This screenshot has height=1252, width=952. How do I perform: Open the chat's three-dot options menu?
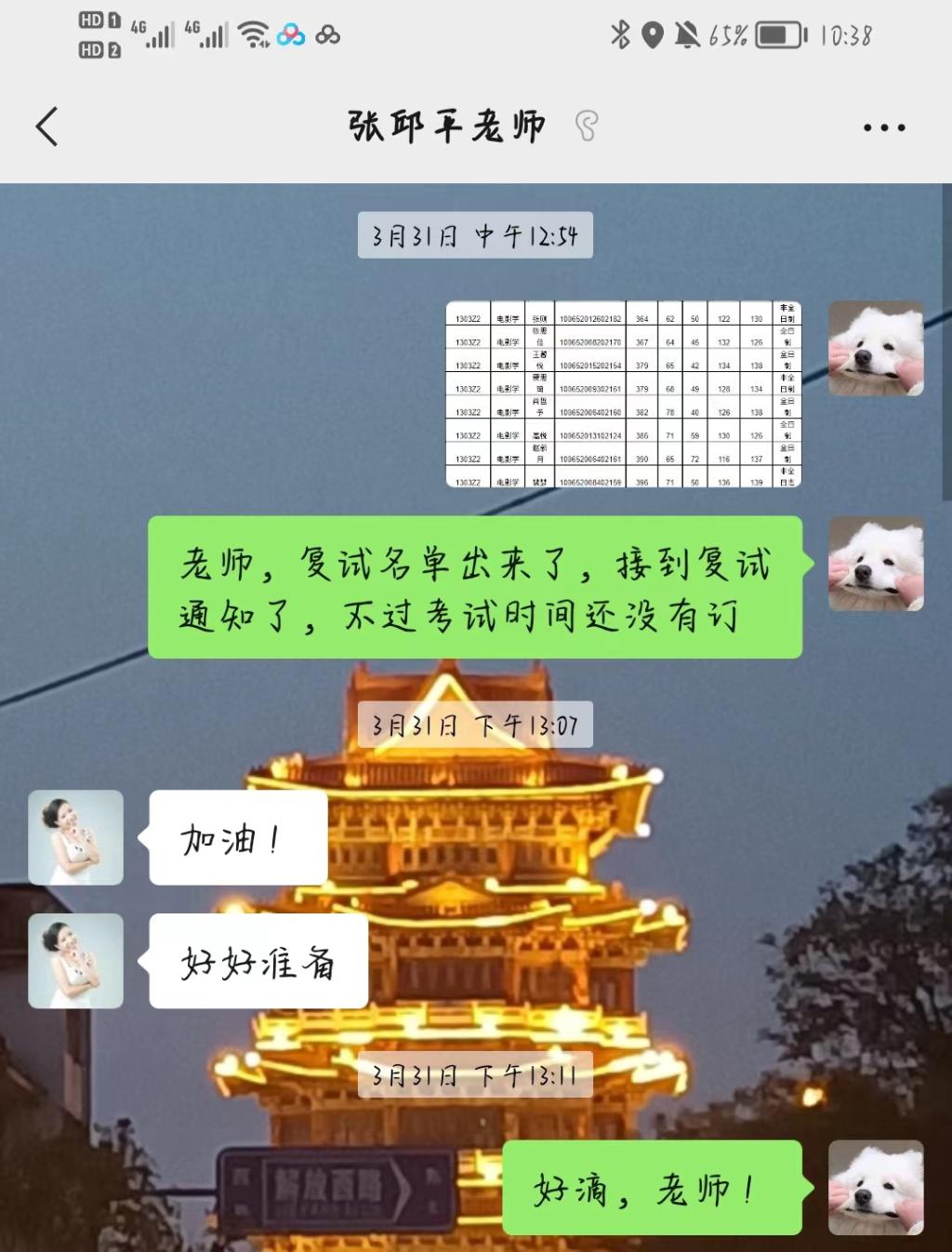click(x=883, y=127)
